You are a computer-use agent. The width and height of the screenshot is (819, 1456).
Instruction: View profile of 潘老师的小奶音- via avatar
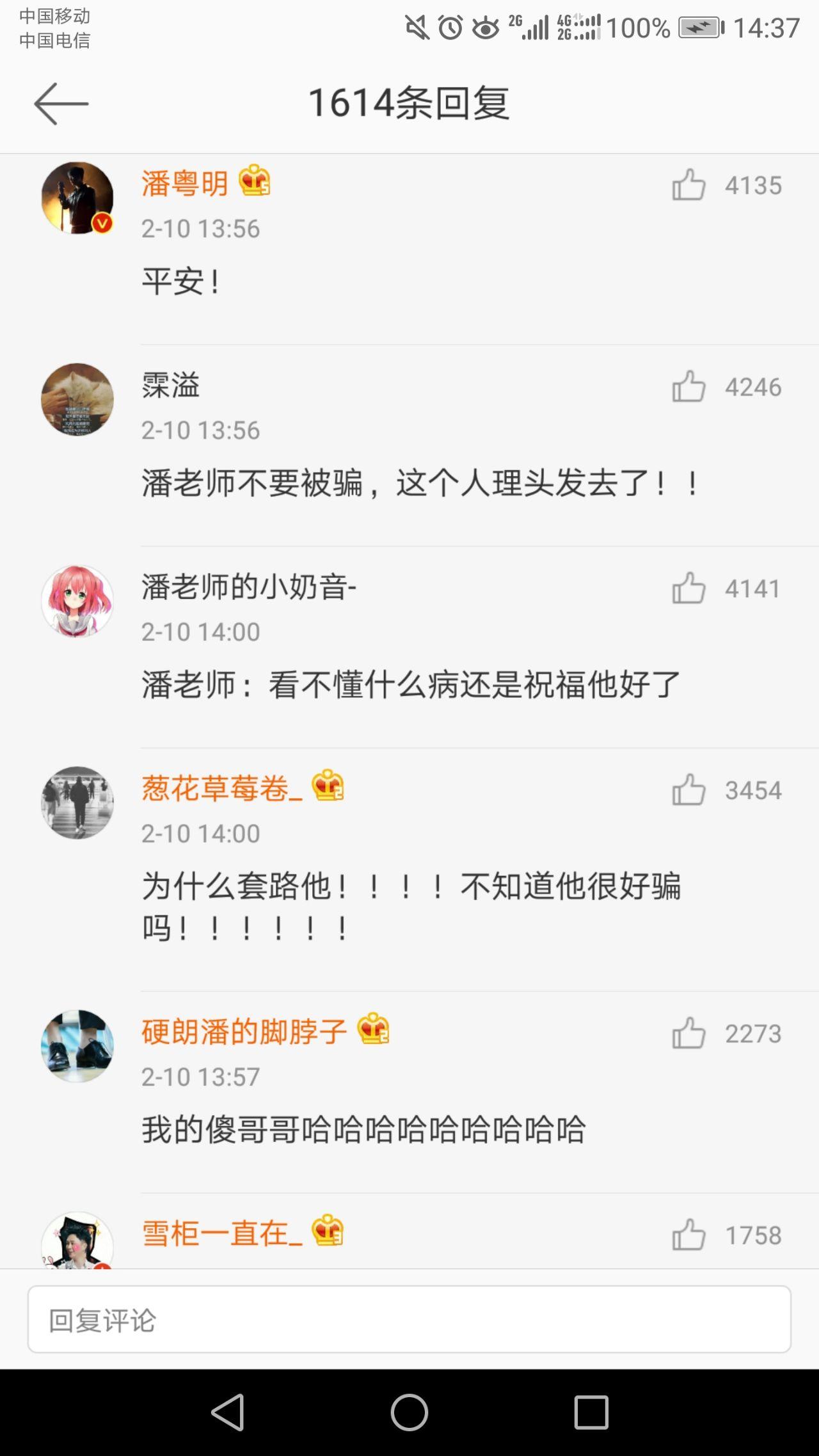point(77,601)
